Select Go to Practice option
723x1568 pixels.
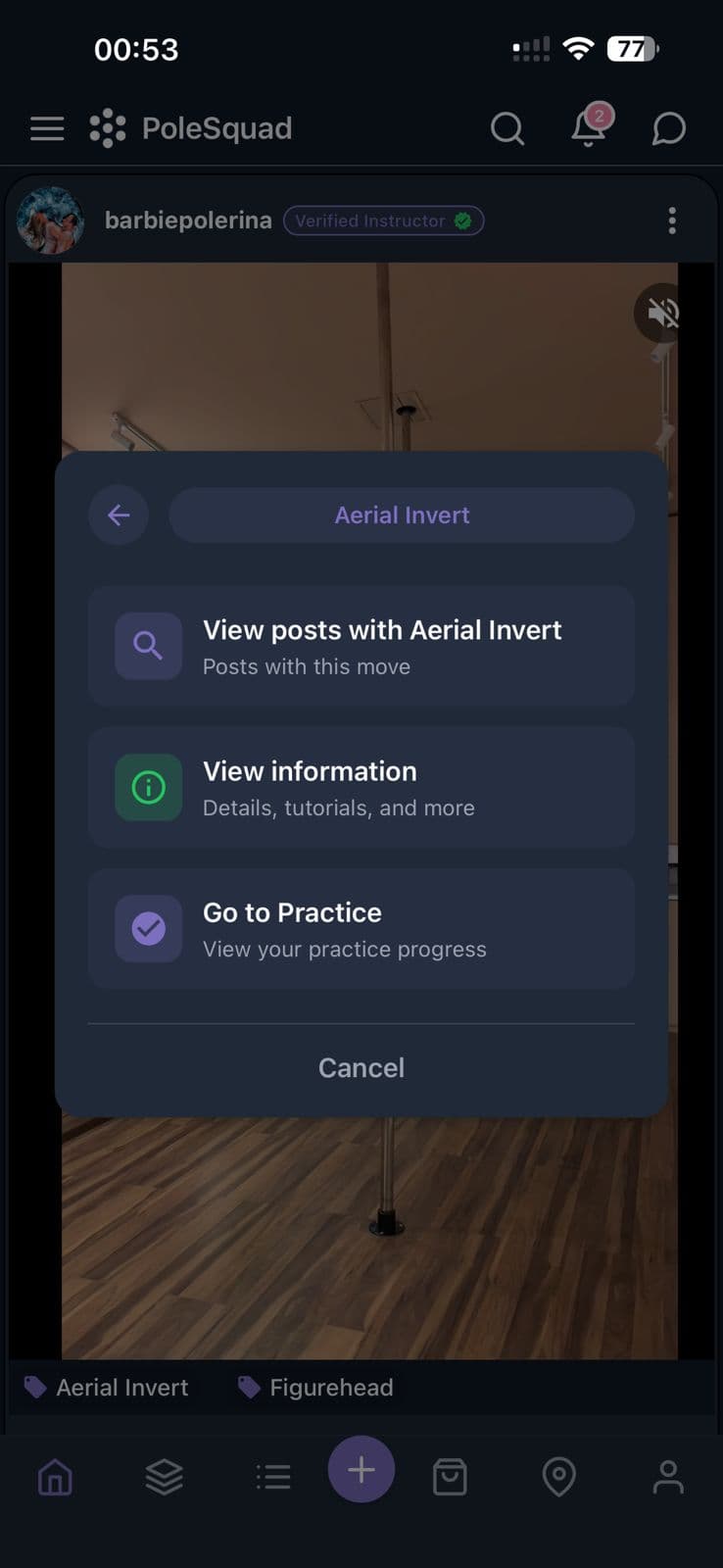(361, 928)
